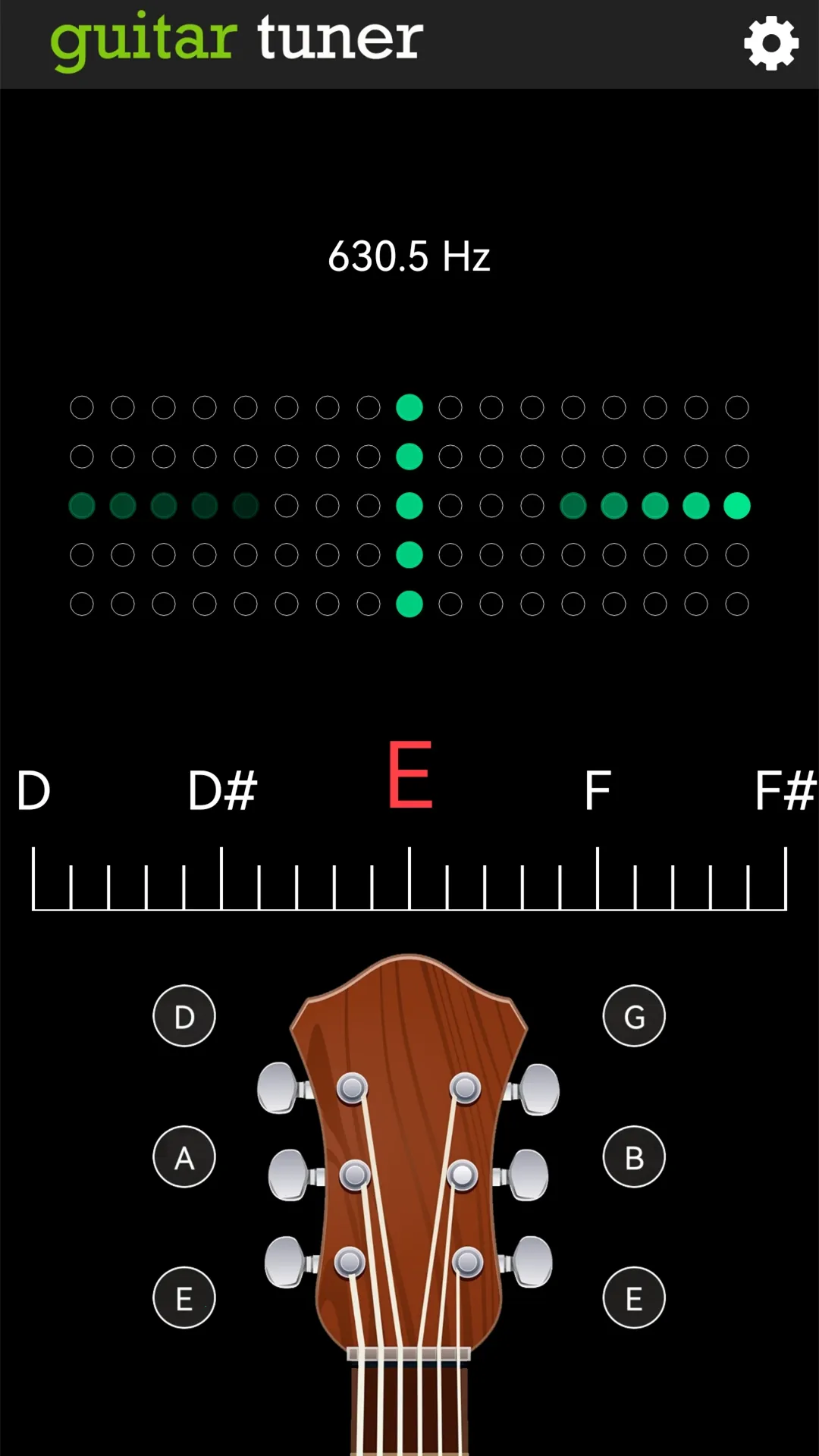
Task: Select the A tuning peg button
Action: (x=184, y=1156)
